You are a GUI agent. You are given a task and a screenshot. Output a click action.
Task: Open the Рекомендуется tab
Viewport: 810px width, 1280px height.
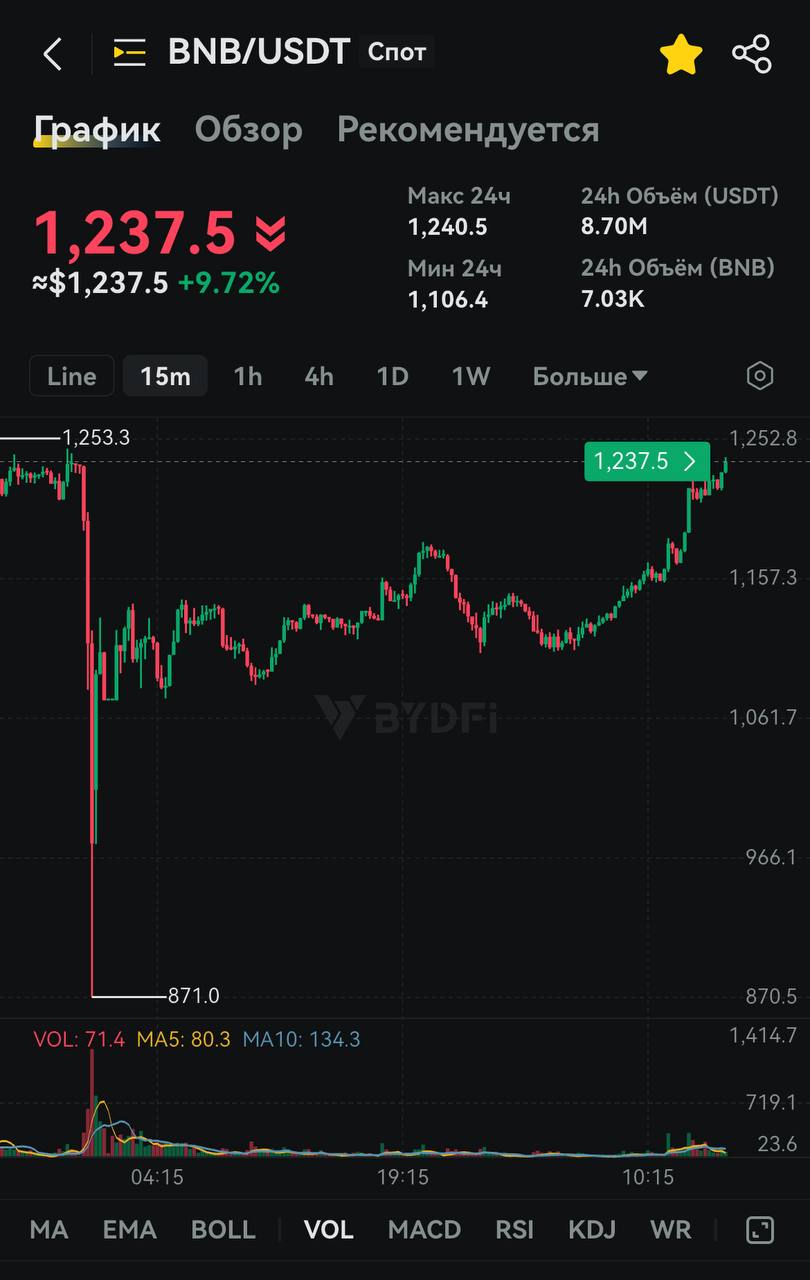[468, 130]
